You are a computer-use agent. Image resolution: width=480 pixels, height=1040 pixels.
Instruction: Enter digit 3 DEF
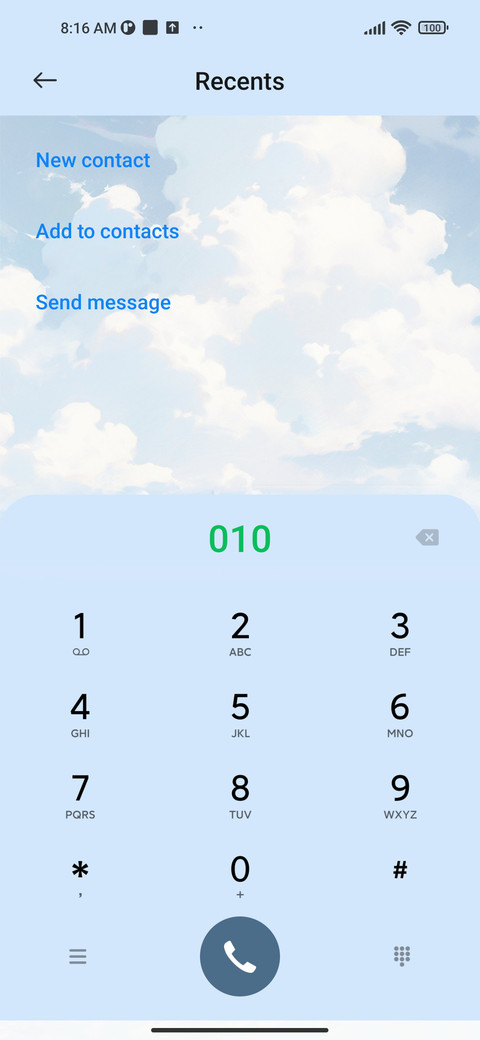pyautogui.click(x=400, y=634)
